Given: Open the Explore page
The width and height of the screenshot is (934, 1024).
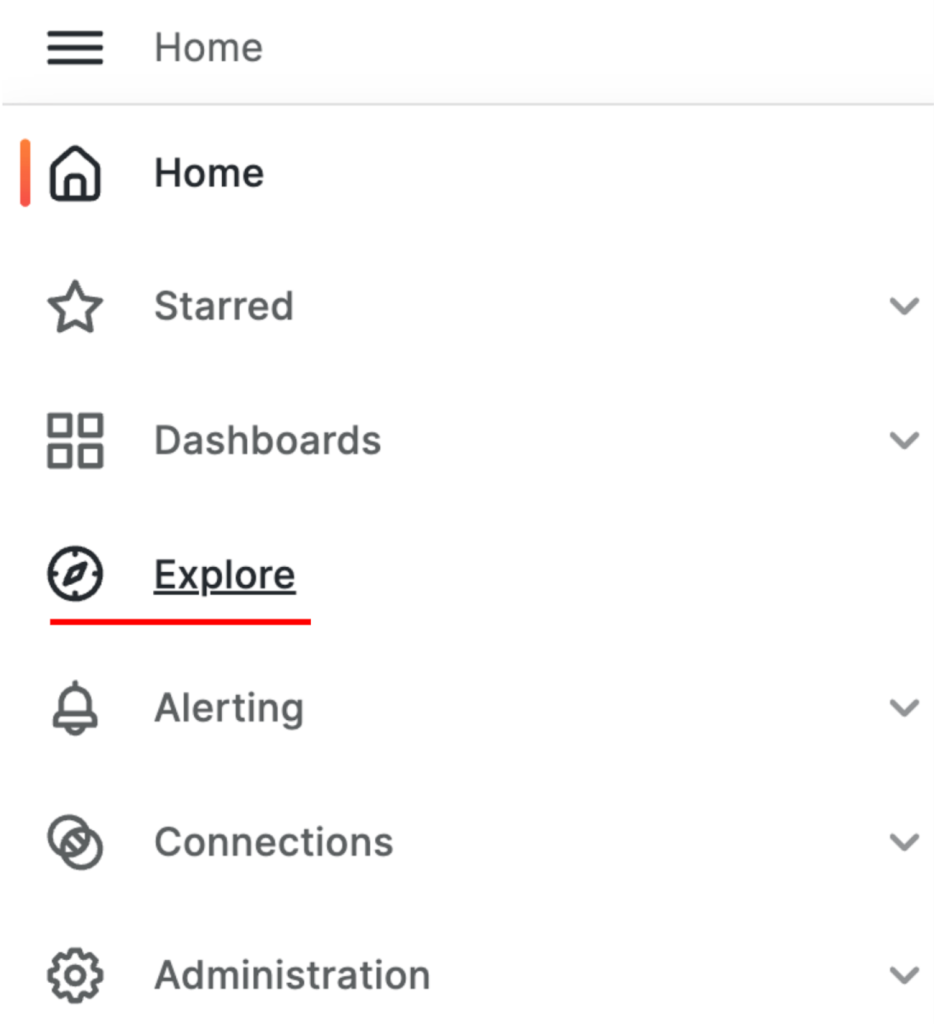Looking at the screenshot, I should (224, 575).
